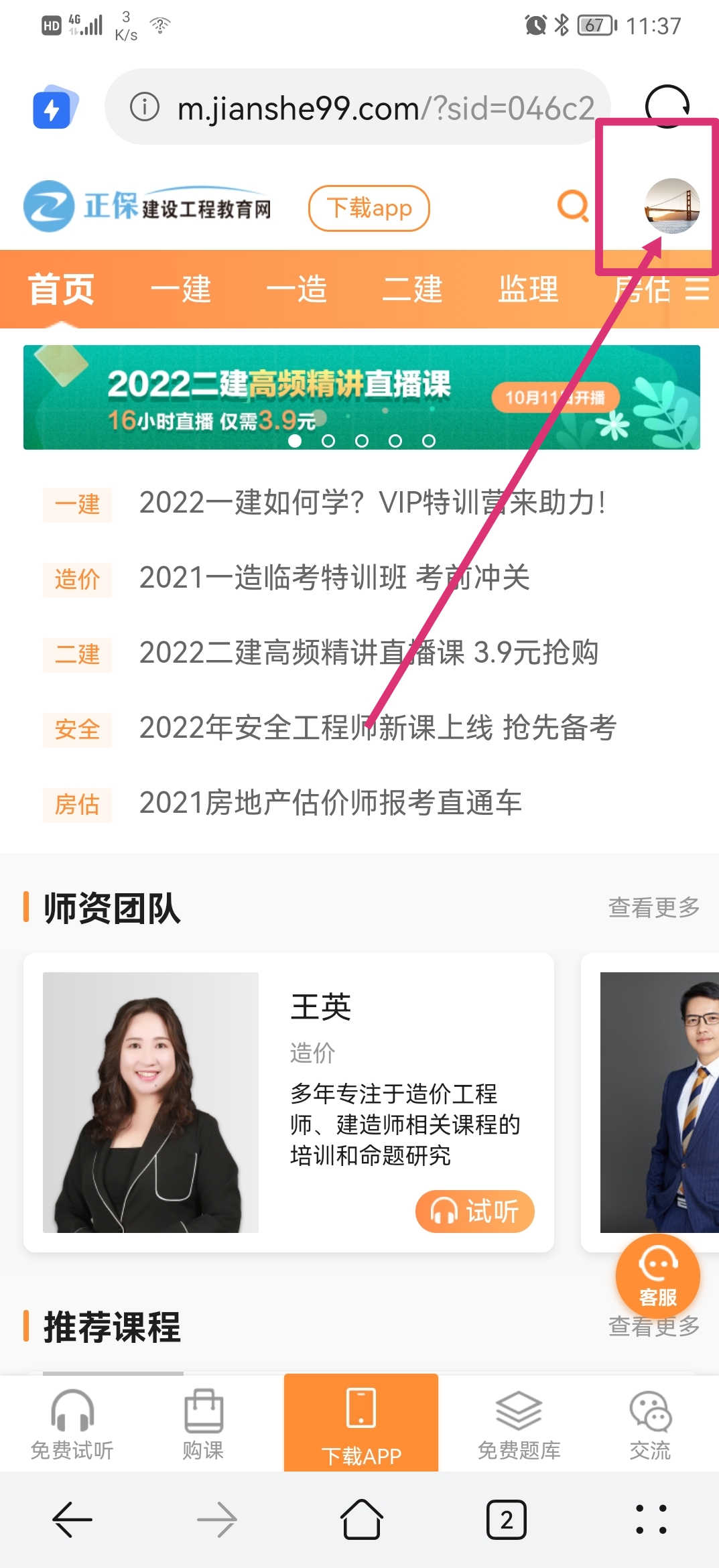Open the 2022二建高频精讲直播课 news link

coord(369,653)
